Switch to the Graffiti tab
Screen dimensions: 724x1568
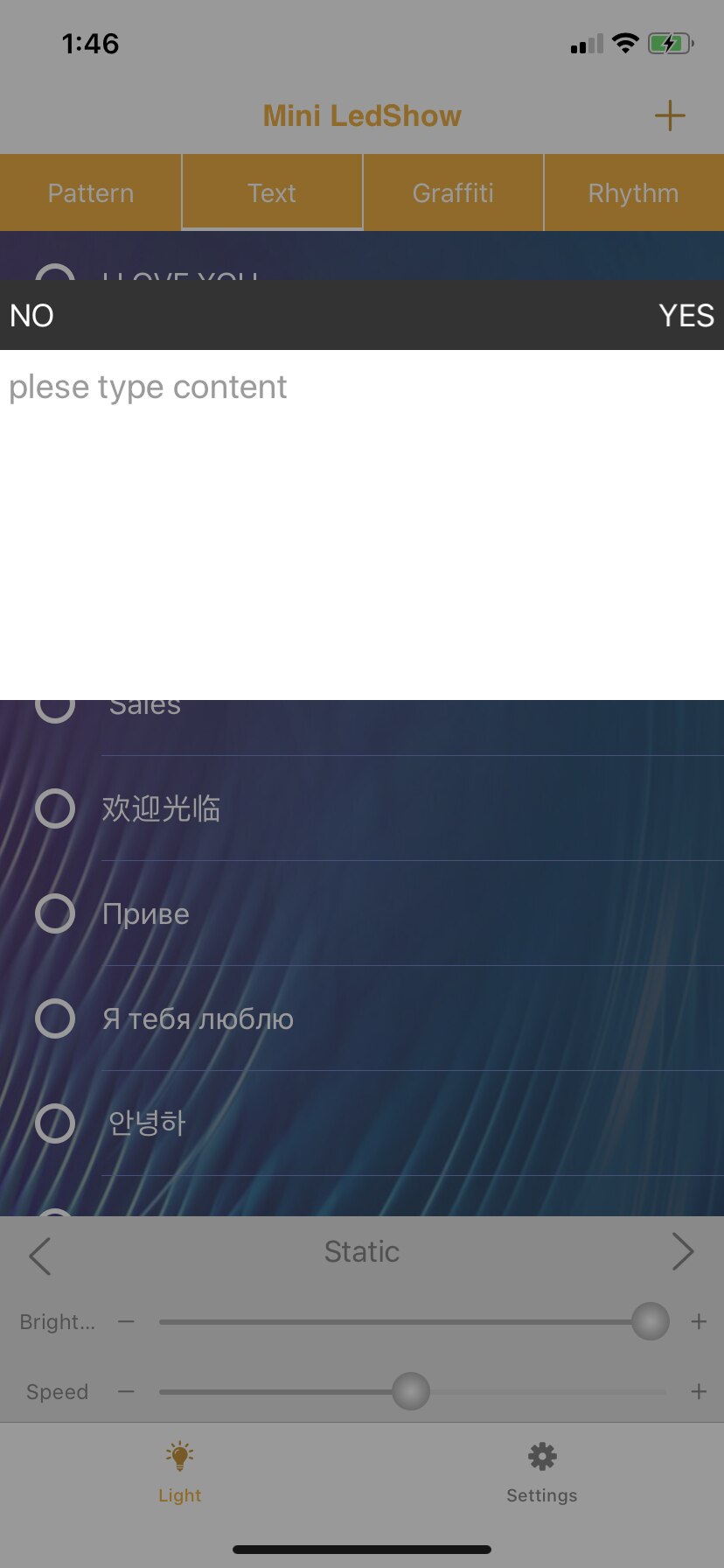point(453,193)
